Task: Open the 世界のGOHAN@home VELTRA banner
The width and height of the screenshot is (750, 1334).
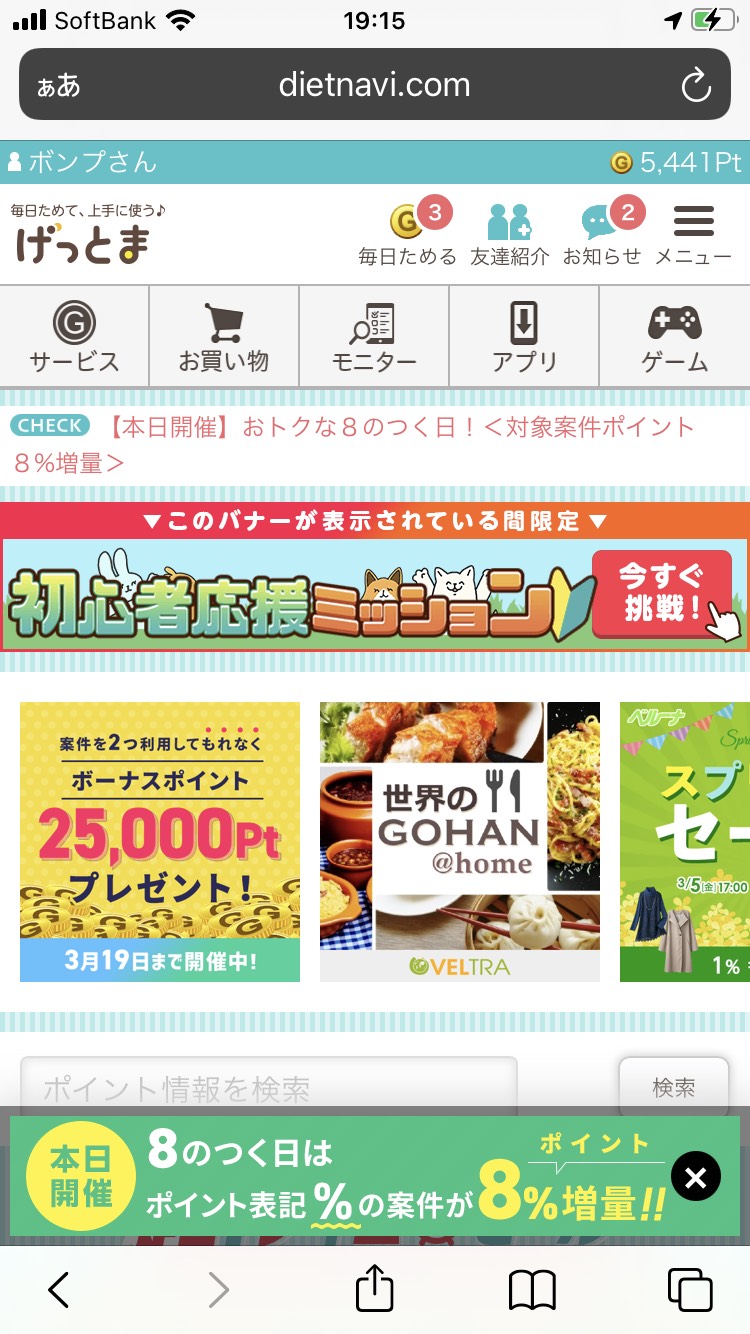Action: (x=460, y=842)
